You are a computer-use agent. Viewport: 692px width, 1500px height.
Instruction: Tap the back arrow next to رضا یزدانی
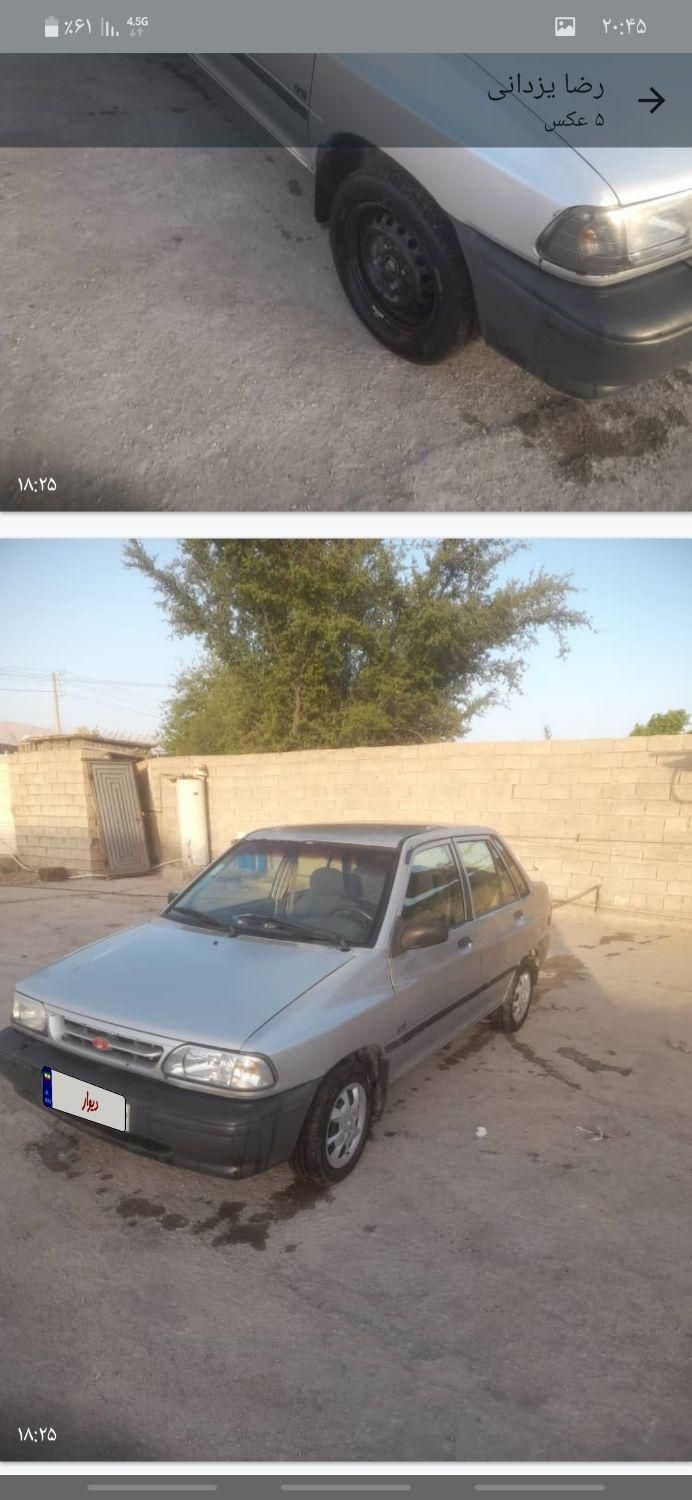(651, 100)
